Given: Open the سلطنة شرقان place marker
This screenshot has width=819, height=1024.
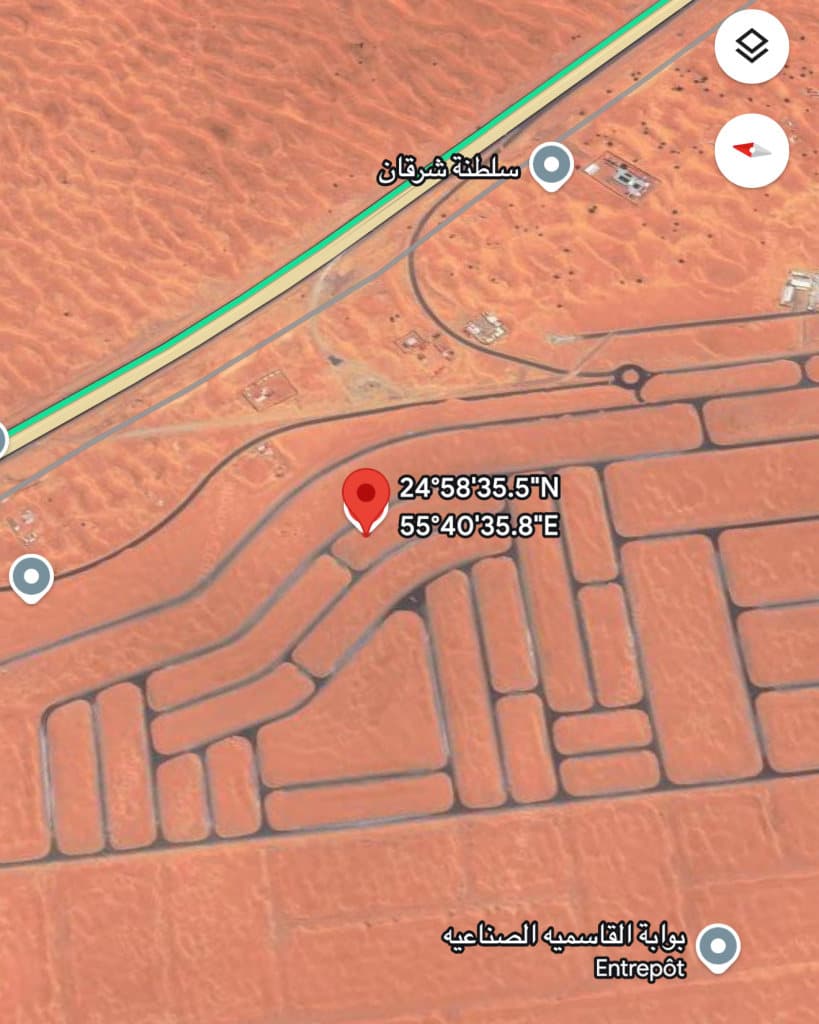Looking at the screenshot, I should pyautogui.click(x=550, y=166).
